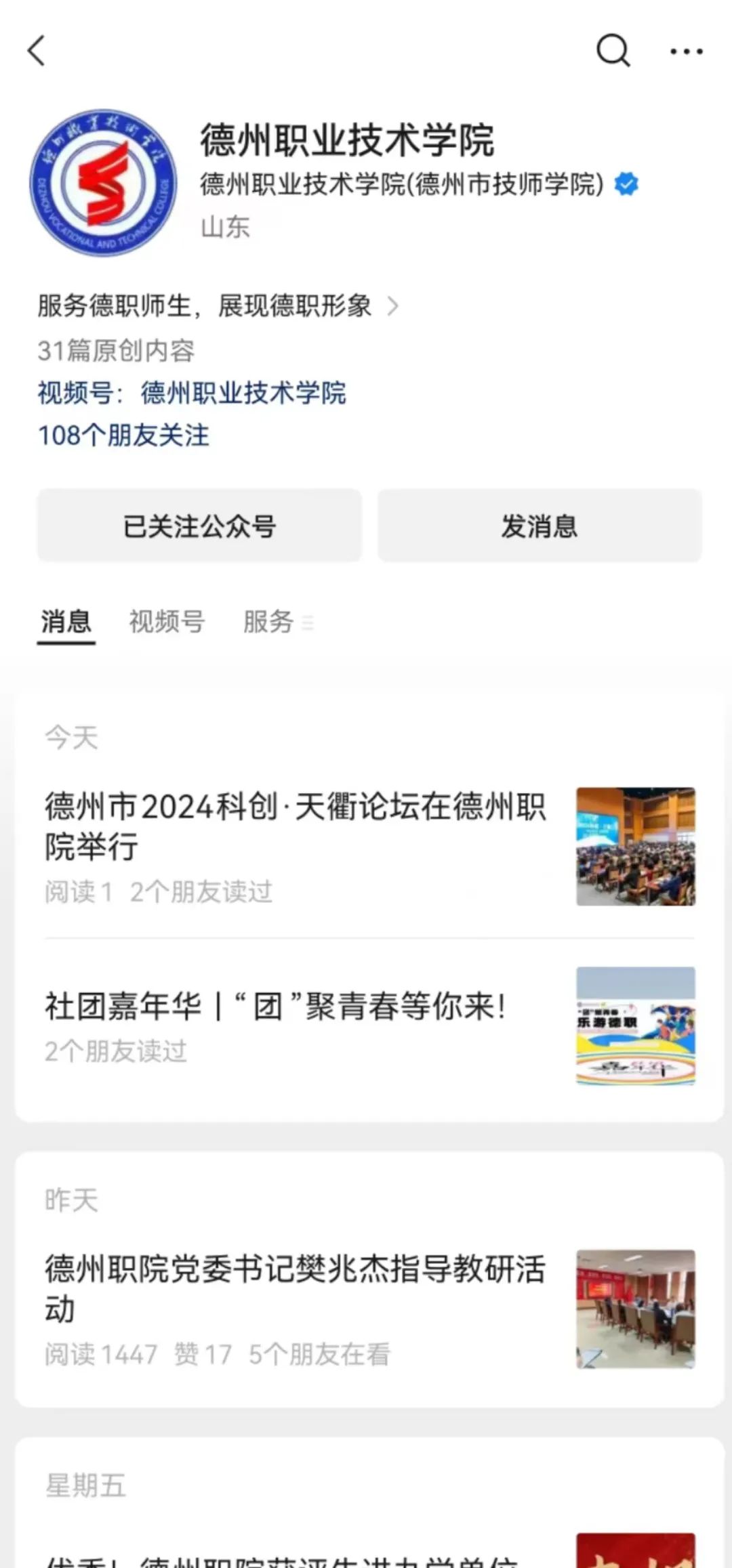Open the 服务 tab menu
This screenshot has height=1568, width=732.
(x=277, y=621)
